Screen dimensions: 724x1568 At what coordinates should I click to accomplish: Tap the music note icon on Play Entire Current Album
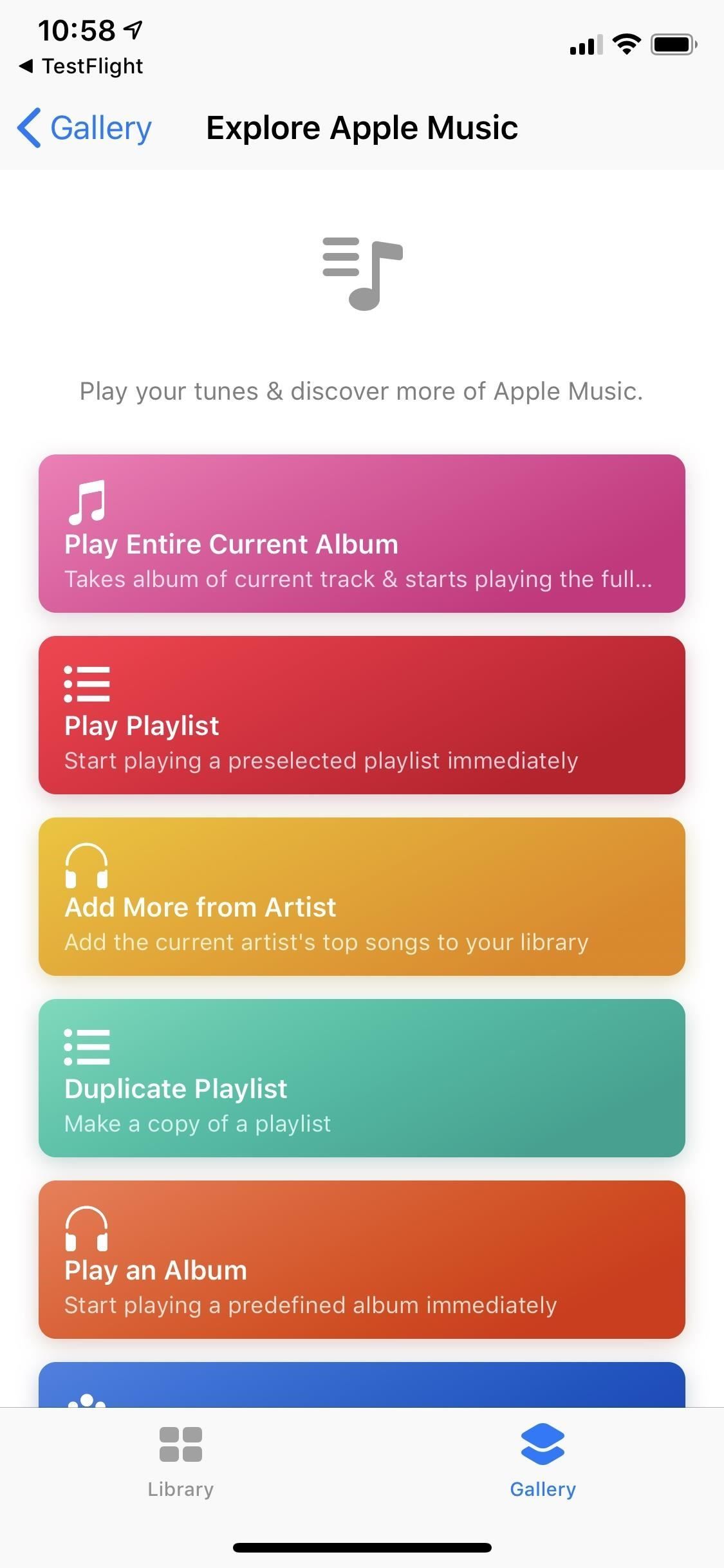point(87,504)
